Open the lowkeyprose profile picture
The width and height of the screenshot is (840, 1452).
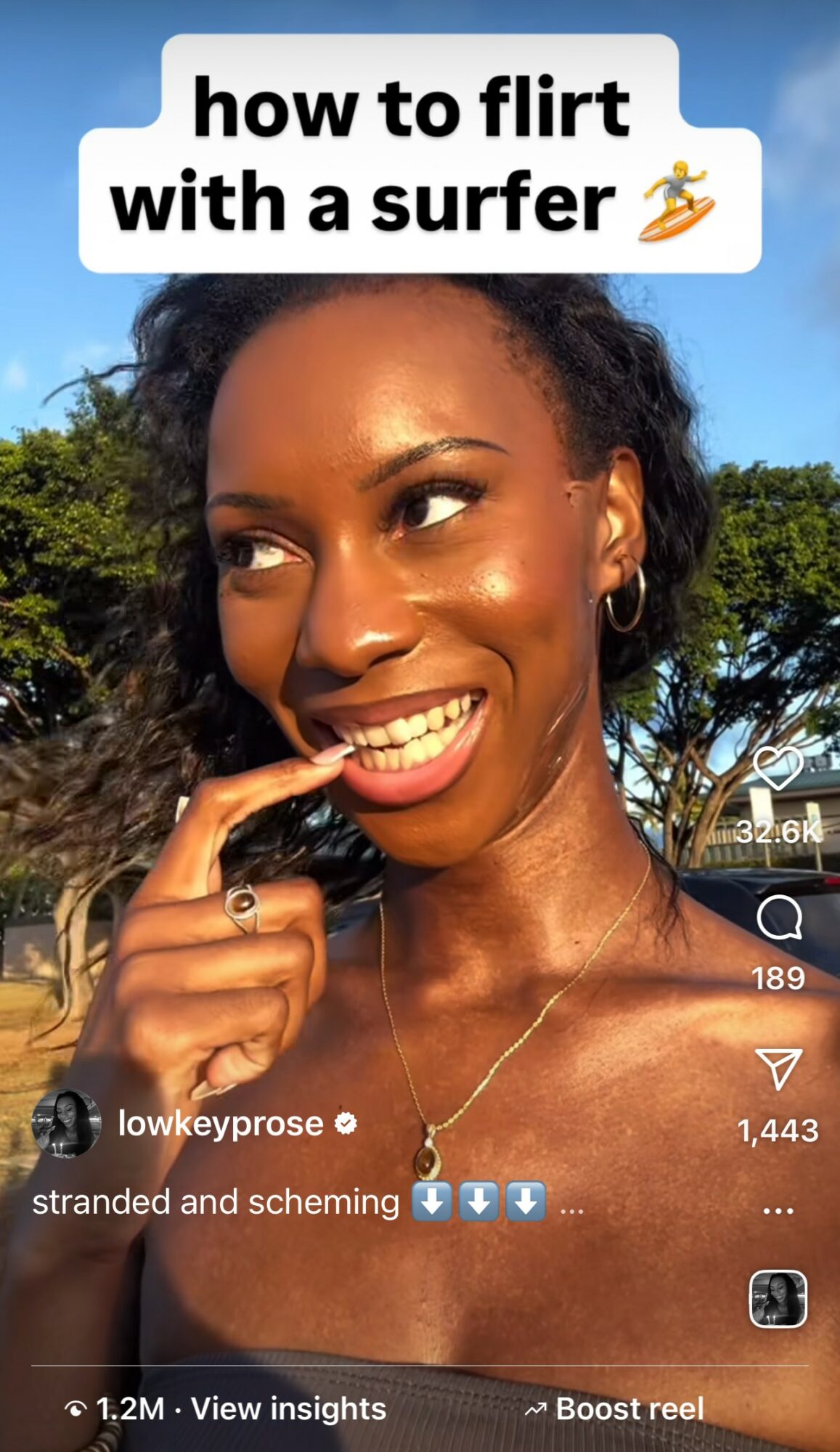point(67,1123)
